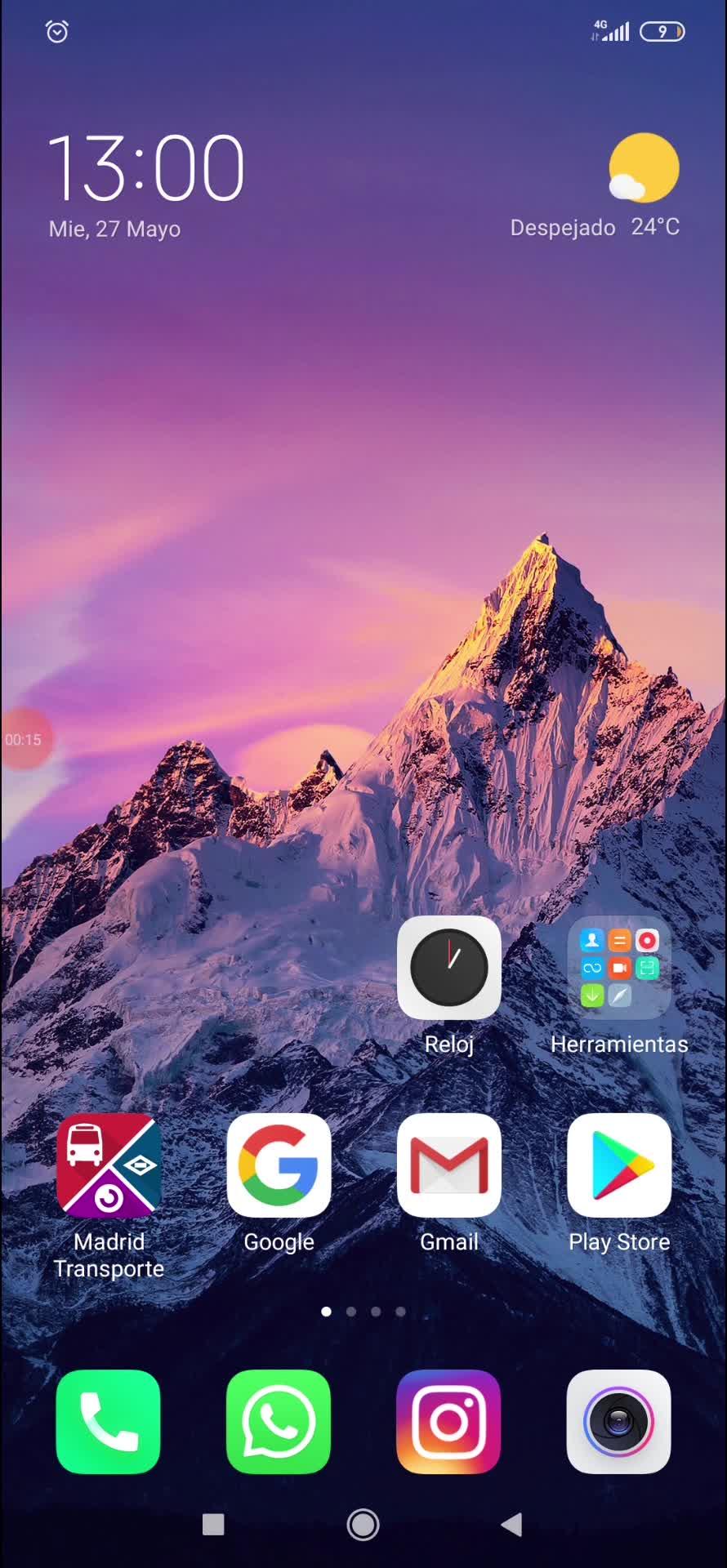Launch the Play Store
Screen dimensions: 727x1568
click(x=619, y=1165)
